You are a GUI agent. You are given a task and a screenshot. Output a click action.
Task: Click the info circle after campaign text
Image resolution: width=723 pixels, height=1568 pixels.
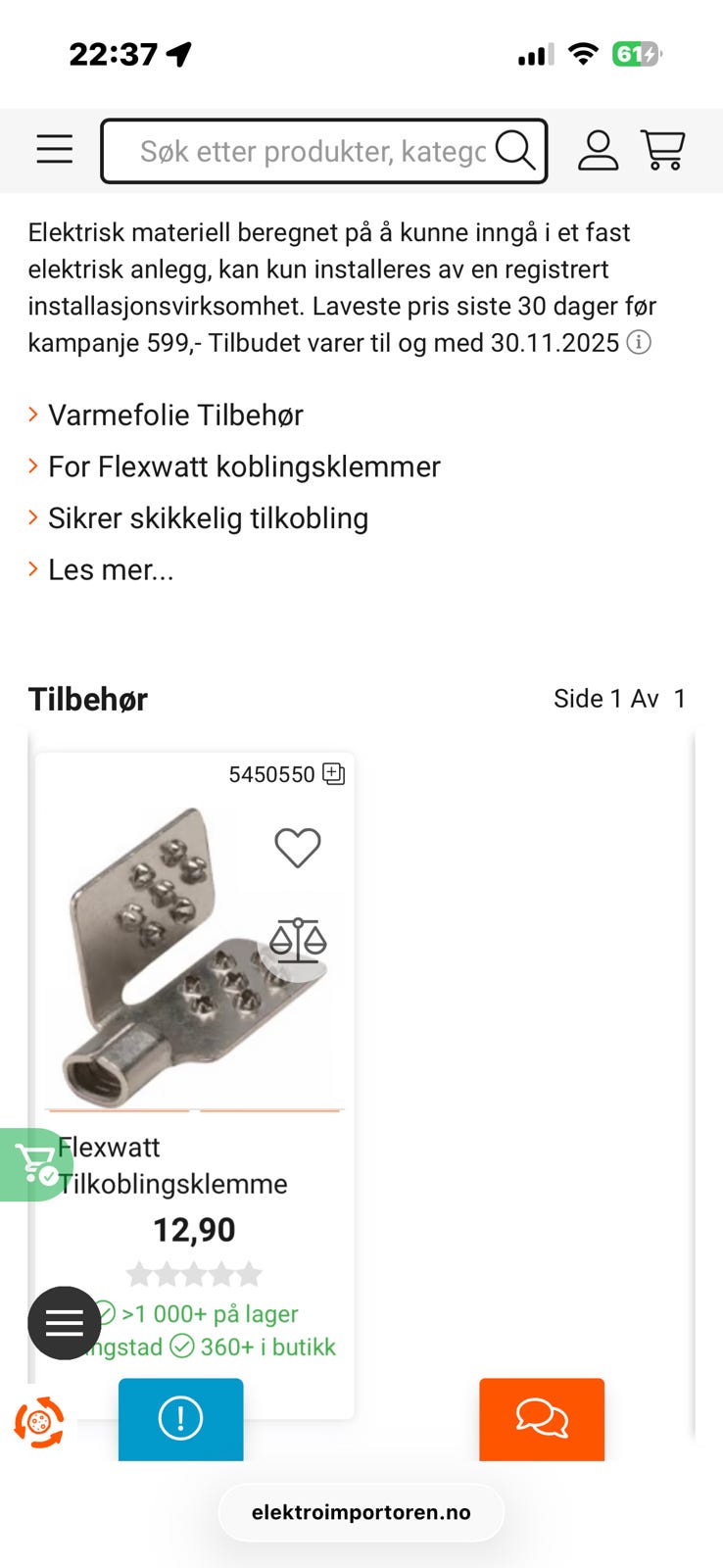(641, 344)
